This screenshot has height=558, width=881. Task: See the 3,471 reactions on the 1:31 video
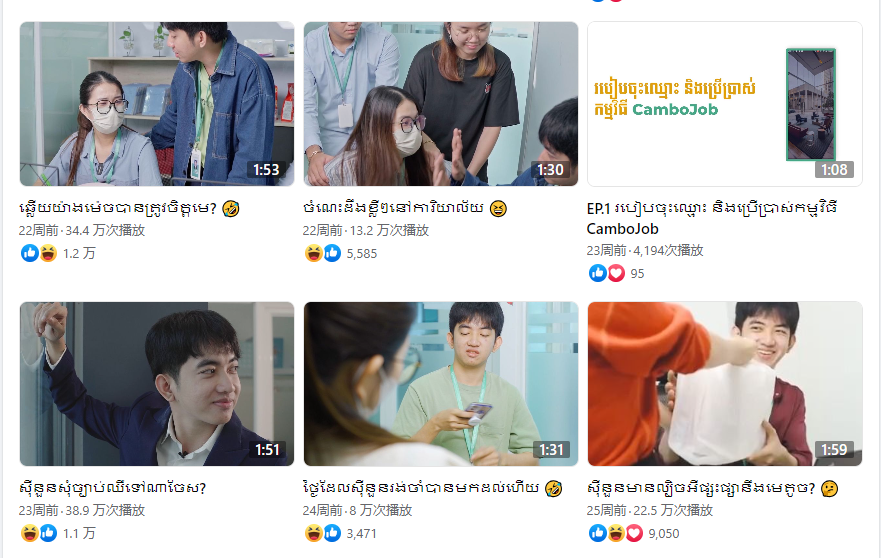coord(342,534)
